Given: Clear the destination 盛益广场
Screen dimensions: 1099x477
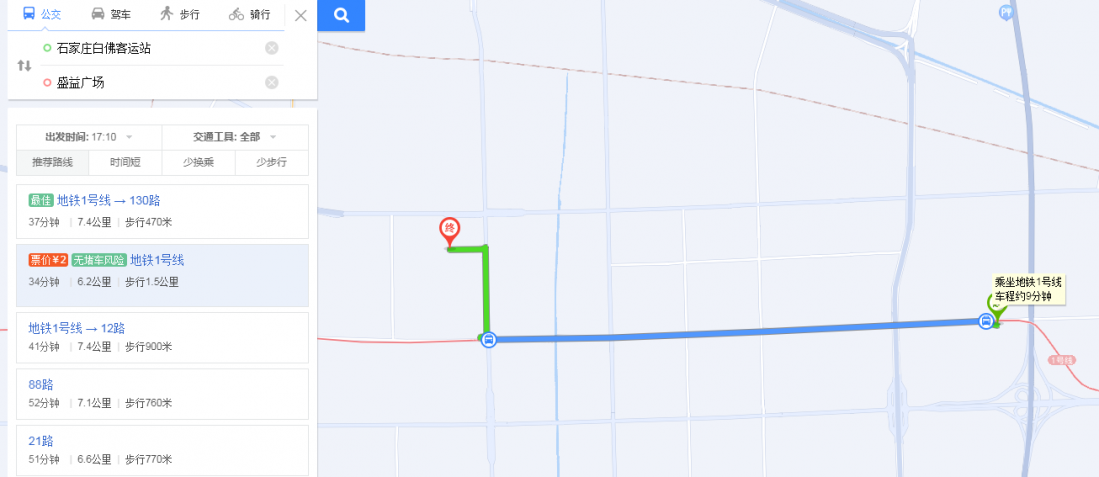Looking at the screenshot, I should 271,82.
